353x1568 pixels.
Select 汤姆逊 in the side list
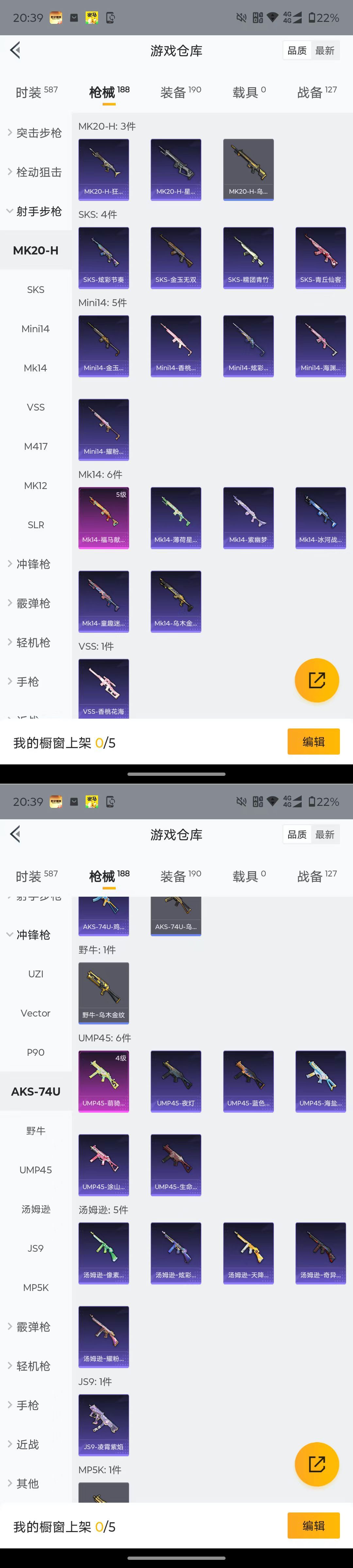tap(35, 1209)
